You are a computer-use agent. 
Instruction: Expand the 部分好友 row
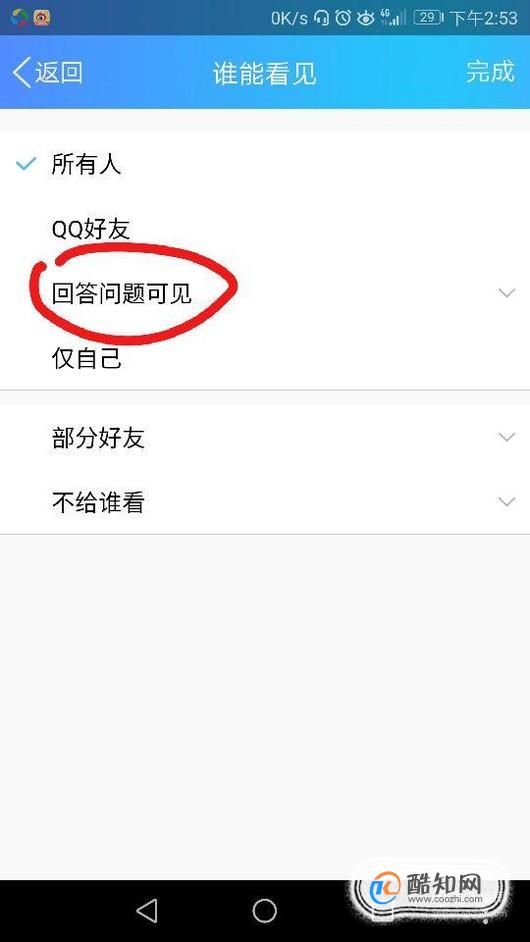265,438
